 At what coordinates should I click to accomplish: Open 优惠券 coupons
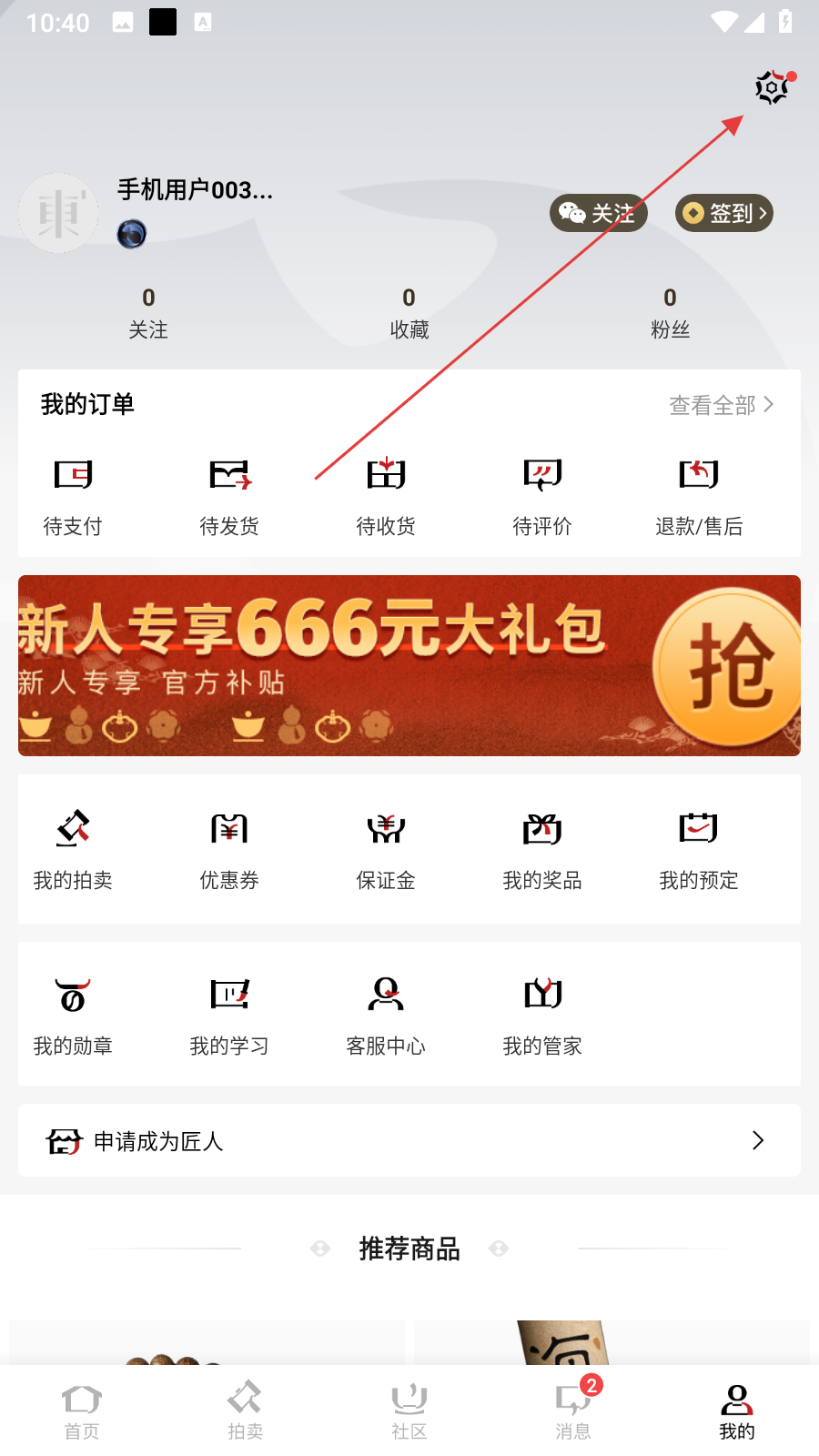pyautogui.click(x=229, y=849)
